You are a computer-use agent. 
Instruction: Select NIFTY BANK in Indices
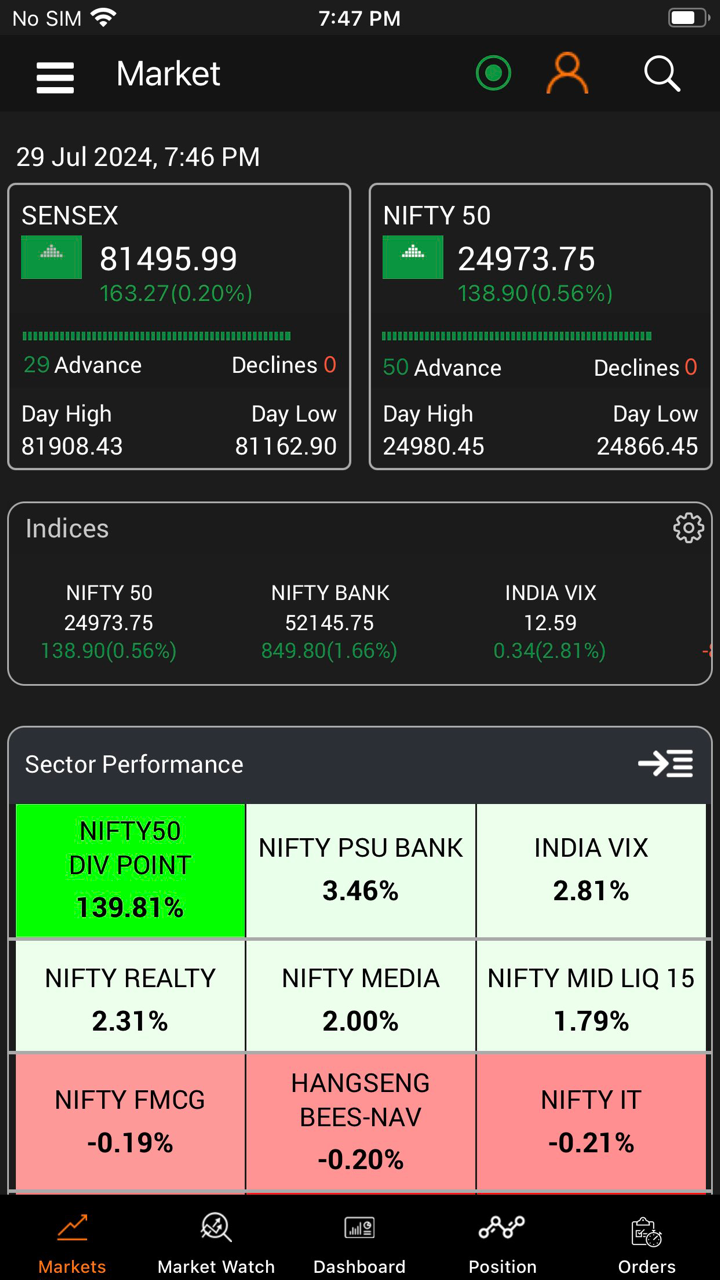(x=329, y=622)
